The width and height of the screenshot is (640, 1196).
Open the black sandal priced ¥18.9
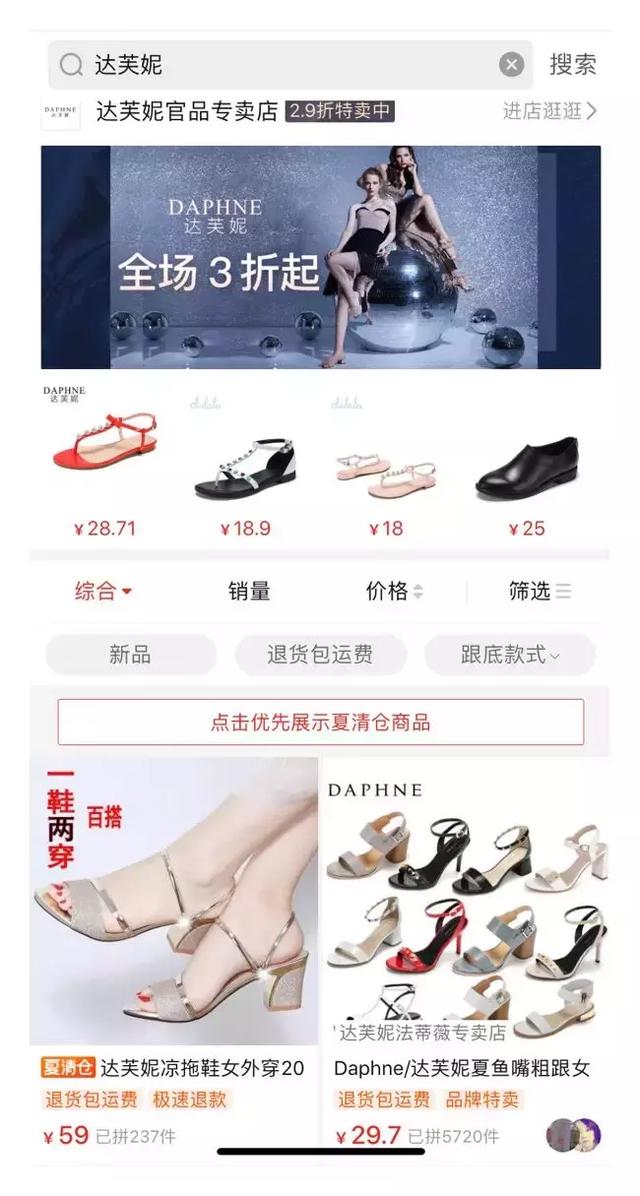click(246, 463)
